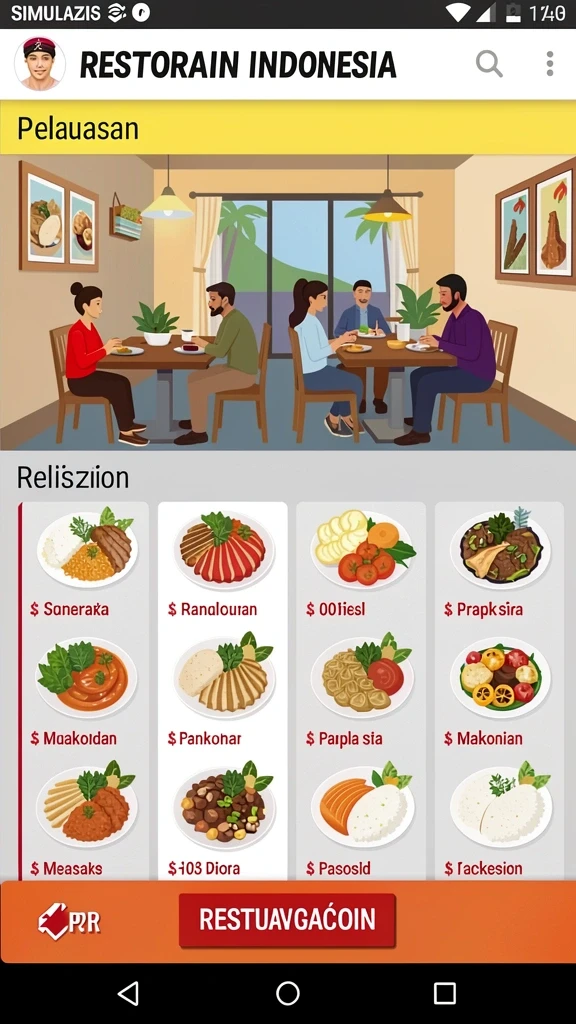Screen dimensions: 576x1024
Task: Open the Pasosld dish card
Action: (x=361, y=819)
